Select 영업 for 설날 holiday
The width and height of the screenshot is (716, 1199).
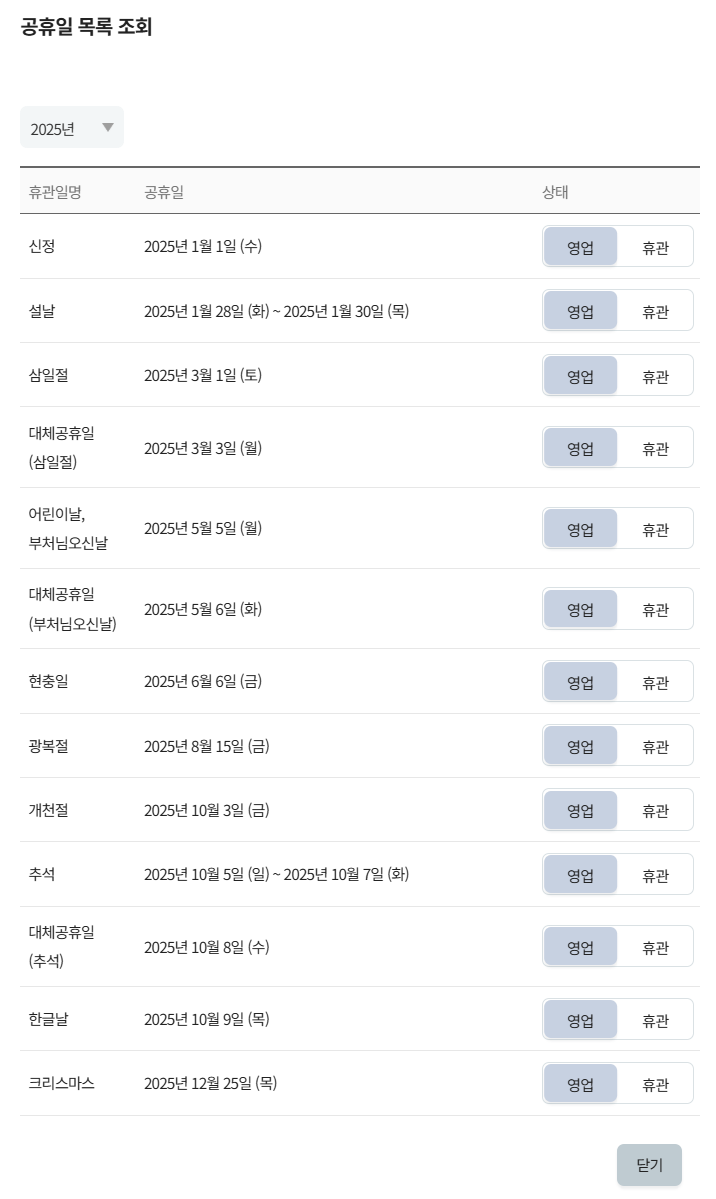(581, 311)
